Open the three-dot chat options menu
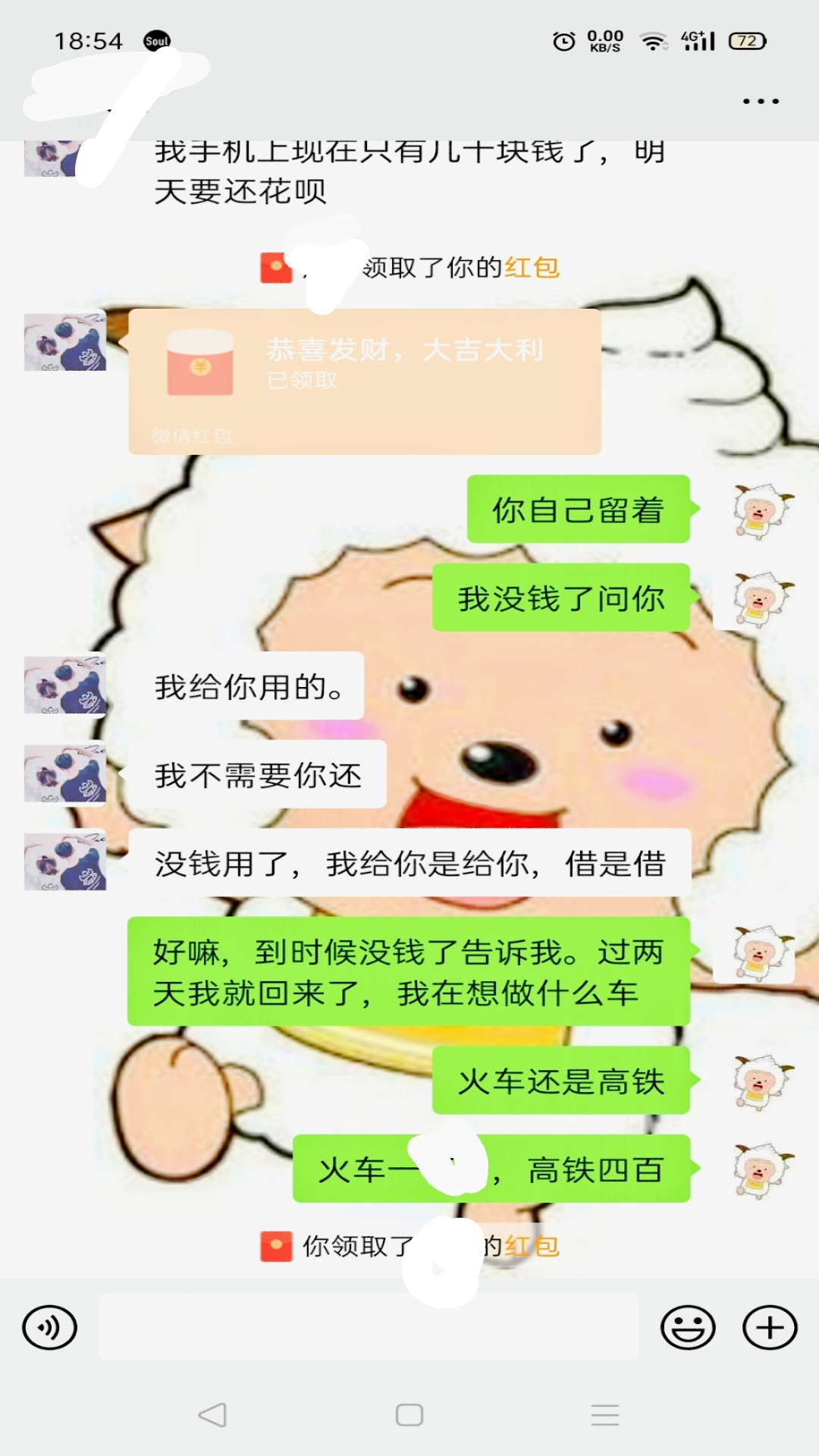Image resolution: width=819 pixels, height=1456 pixels. (x=761, y=101)
